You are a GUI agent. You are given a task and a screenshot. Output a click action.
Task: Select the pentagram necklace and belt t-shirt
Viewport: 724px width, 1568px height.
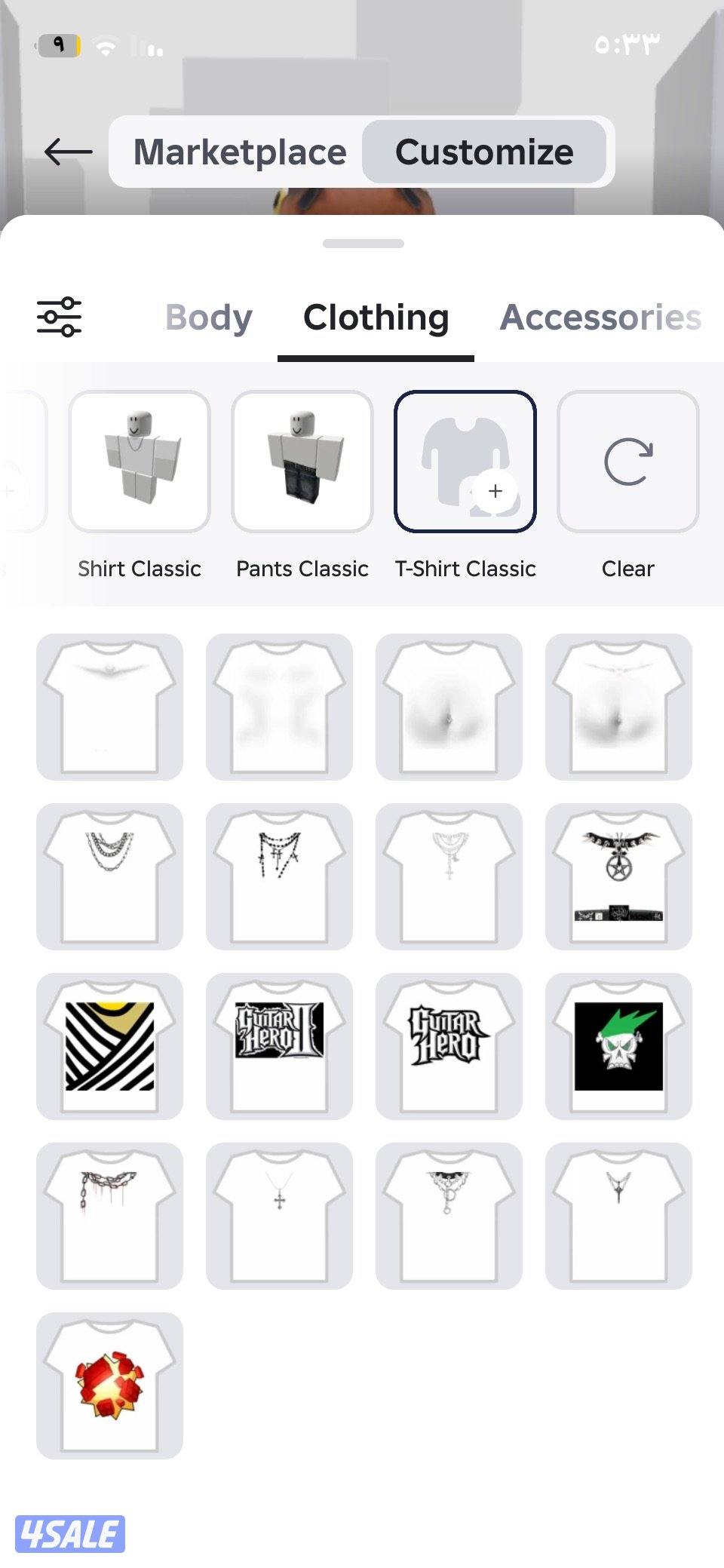618,876
